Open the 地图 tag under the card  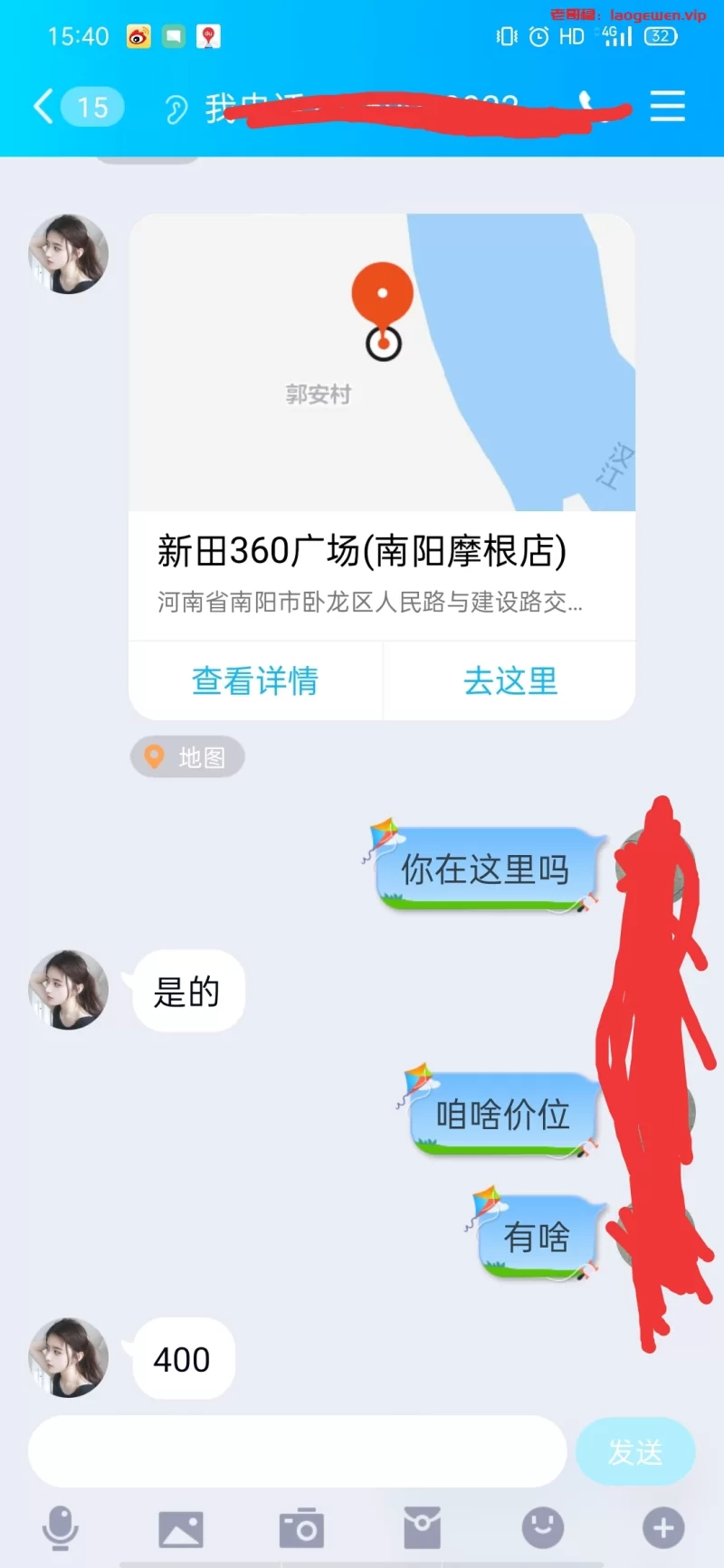tap(188, 757)
